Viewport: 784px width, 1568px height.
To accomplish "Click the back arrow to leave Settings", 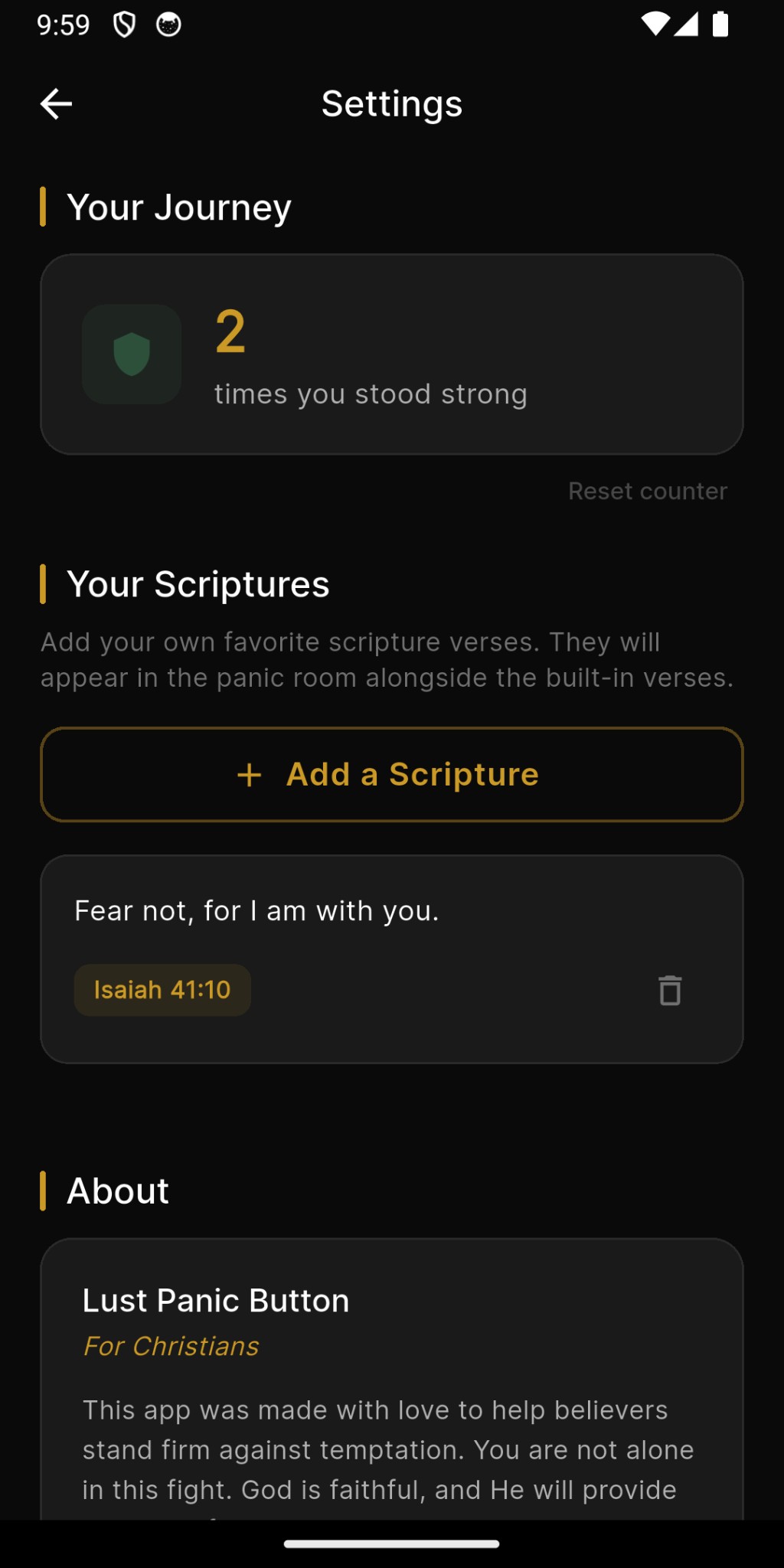I will [56, 103].
